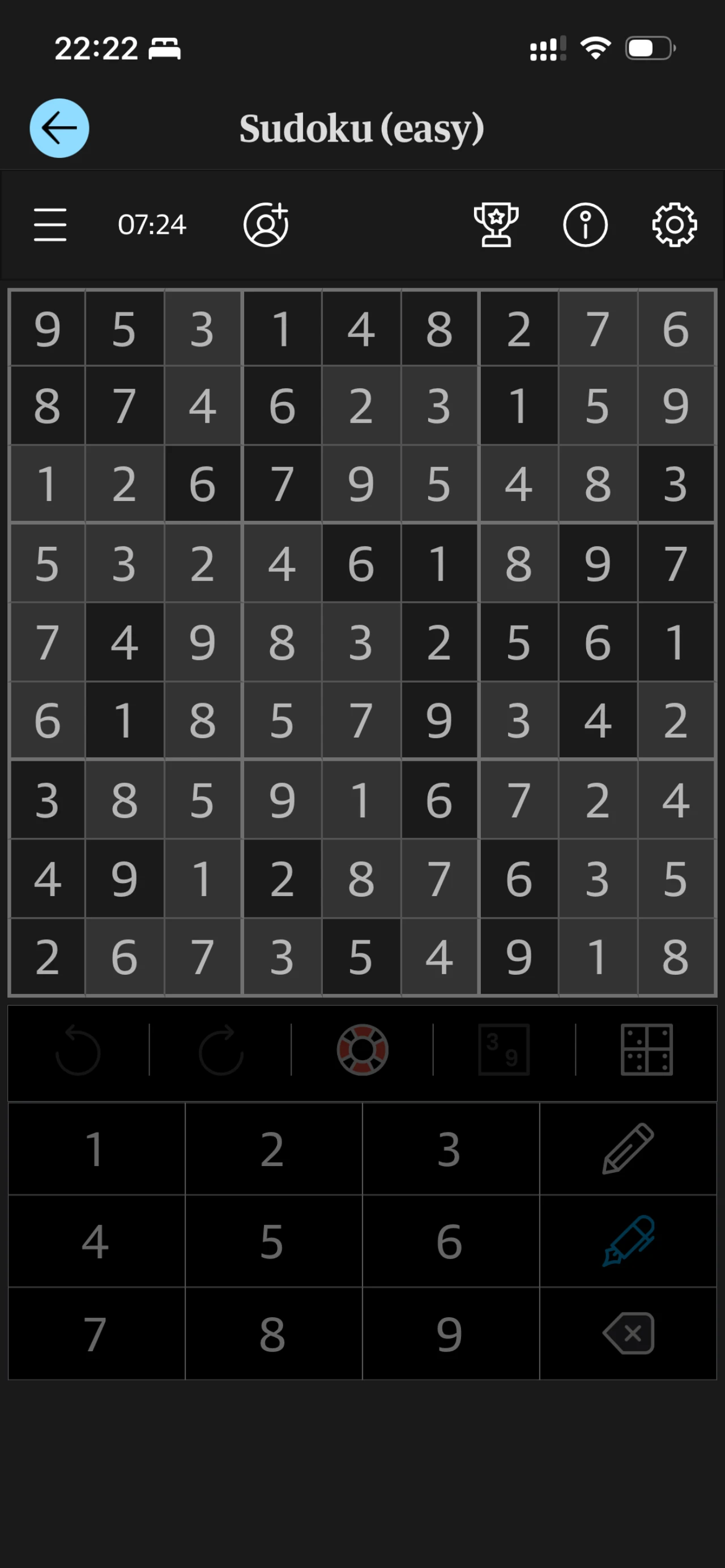This screenshot has height=1568, width=725.
Task: Toggle the candidate notes mode icon
Action: [504, 1050]
